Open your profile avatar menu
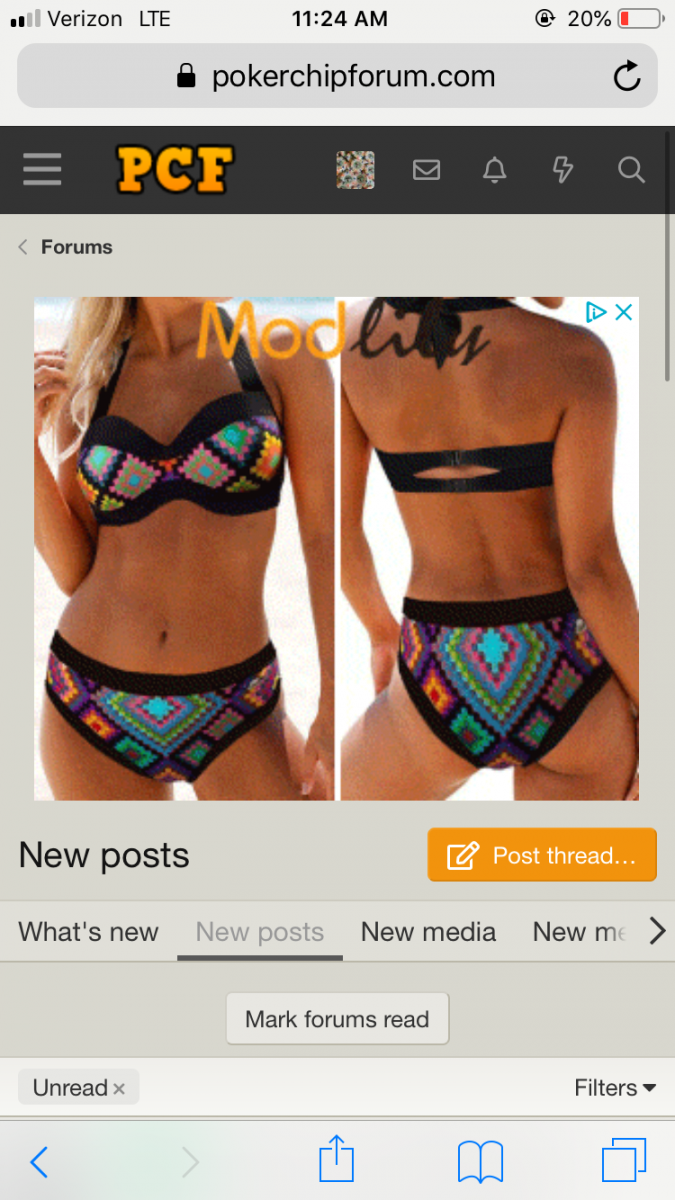The width and height of the screenshot is (675, 1200). coord(355,170)
